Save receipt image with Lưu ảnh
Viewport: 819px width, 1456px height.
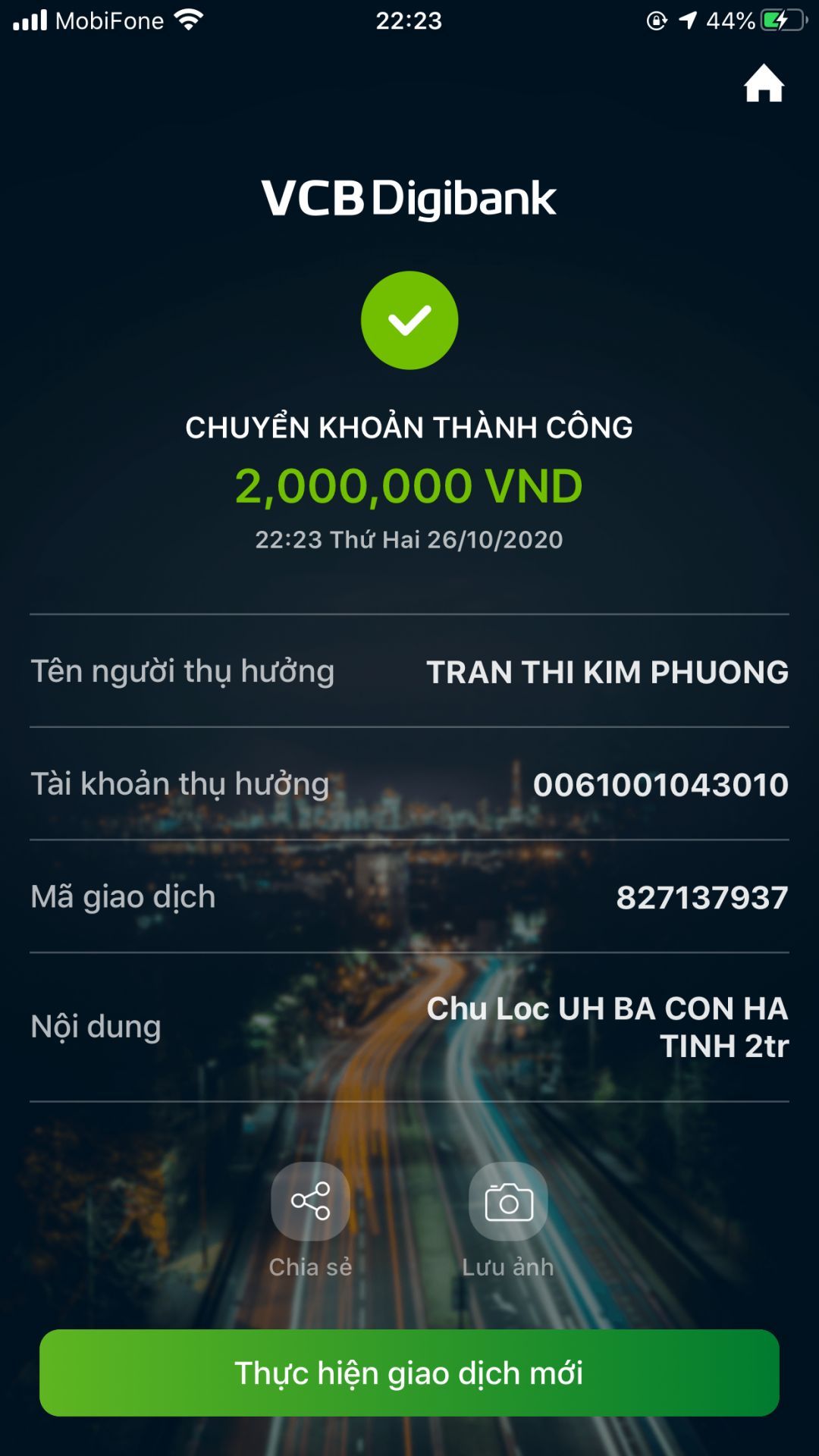pos(508,1202)
